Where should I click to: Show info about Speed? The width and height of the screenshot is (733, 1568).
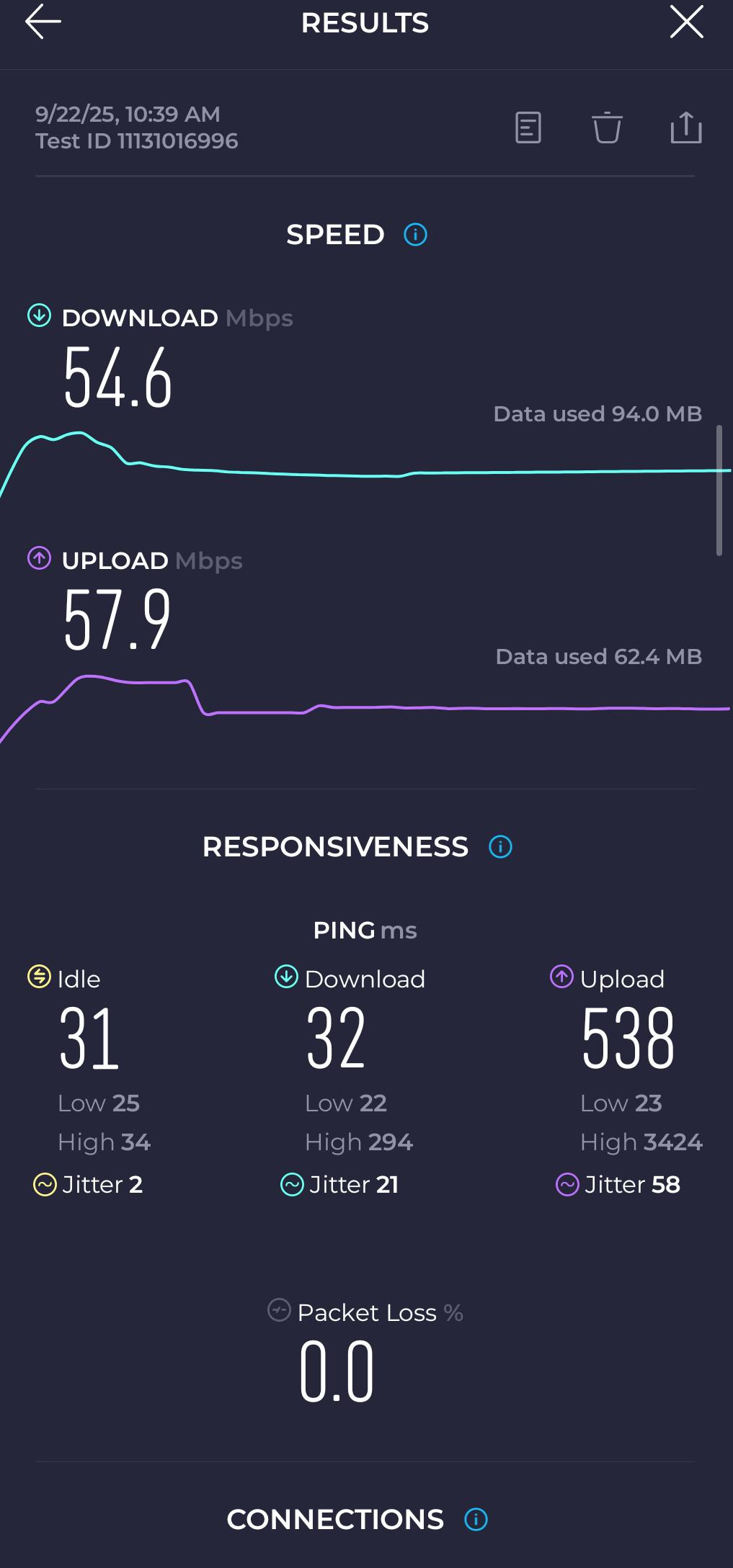tap(415, 235)
